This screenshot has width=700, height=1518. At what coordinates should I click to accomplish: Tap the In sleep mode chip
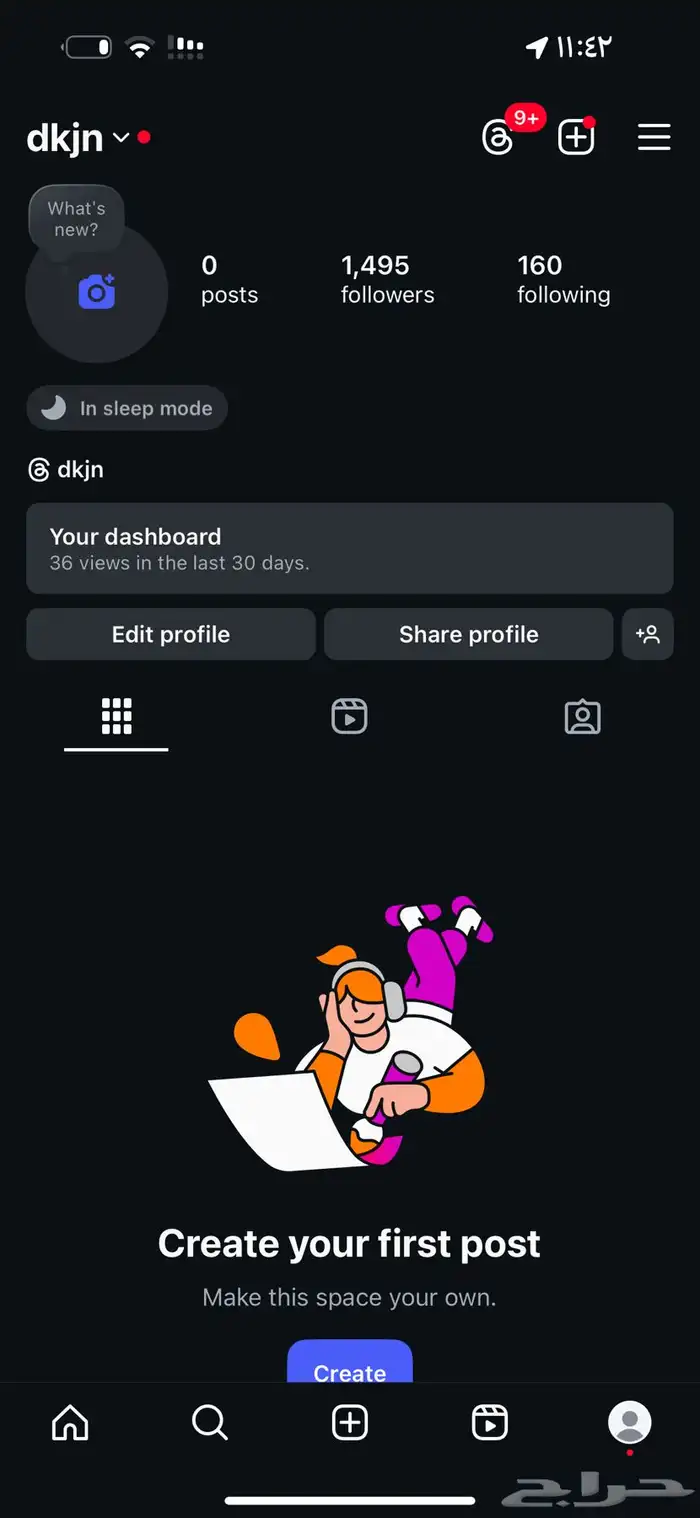point(127,408)
